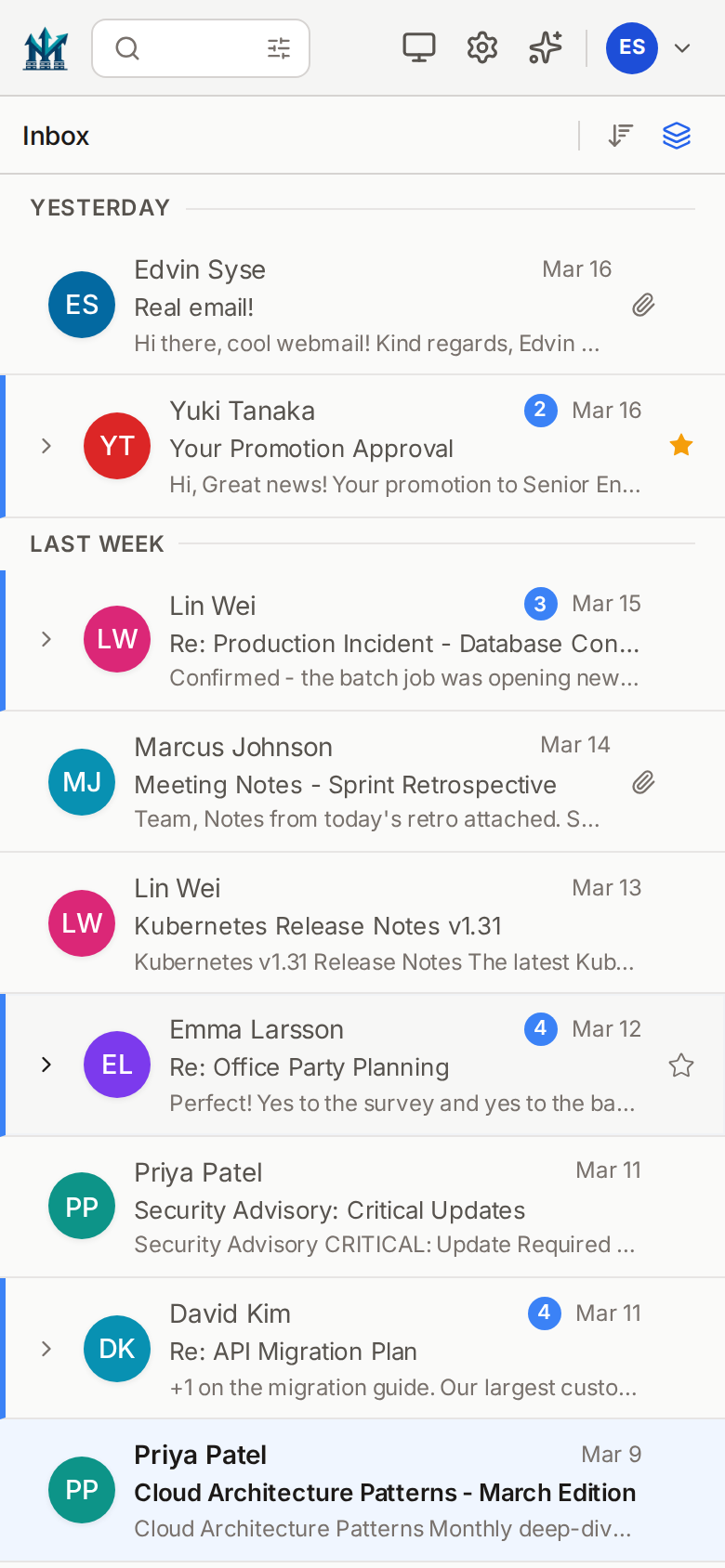This screenshot has width=725, height=1568.
Task: Click the AI sparkle icon
Action: click(544, 47)
